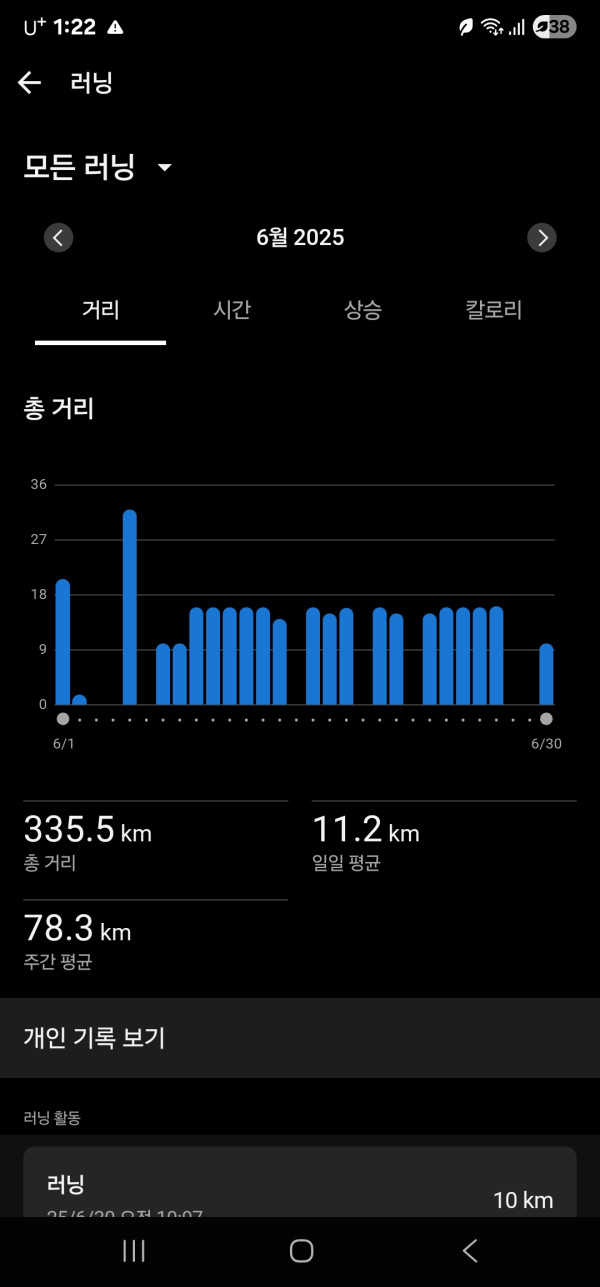This screenshot has height=1287, width=600.
Task: Switch to the 상승 tab
Action: tap(363, 310)
